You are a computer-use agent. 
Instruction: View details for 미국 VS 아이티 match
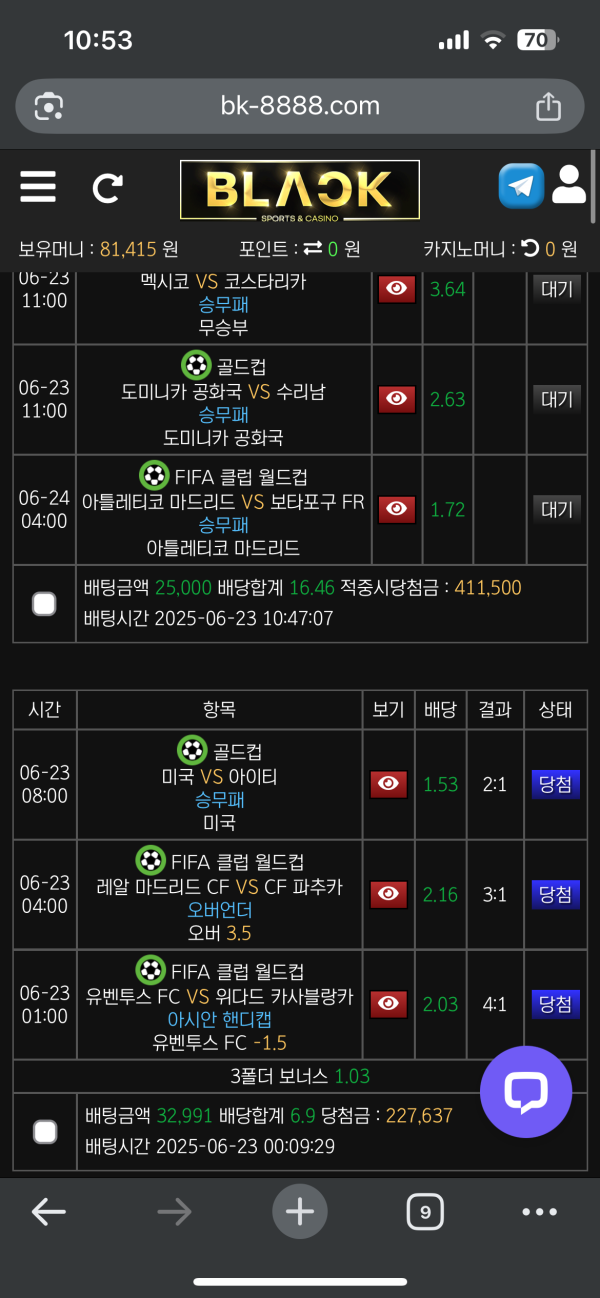(x=389, y=784)
